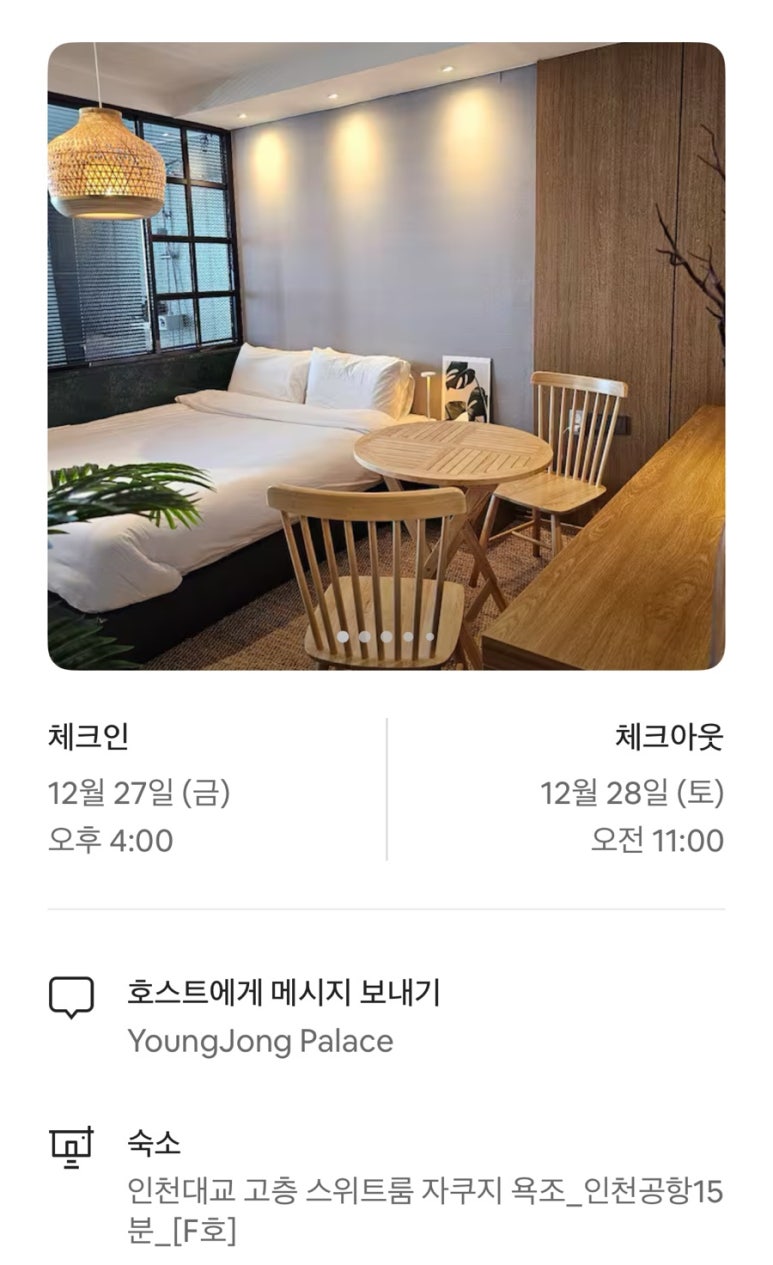Open the room photo gallery

pos(386,356)
